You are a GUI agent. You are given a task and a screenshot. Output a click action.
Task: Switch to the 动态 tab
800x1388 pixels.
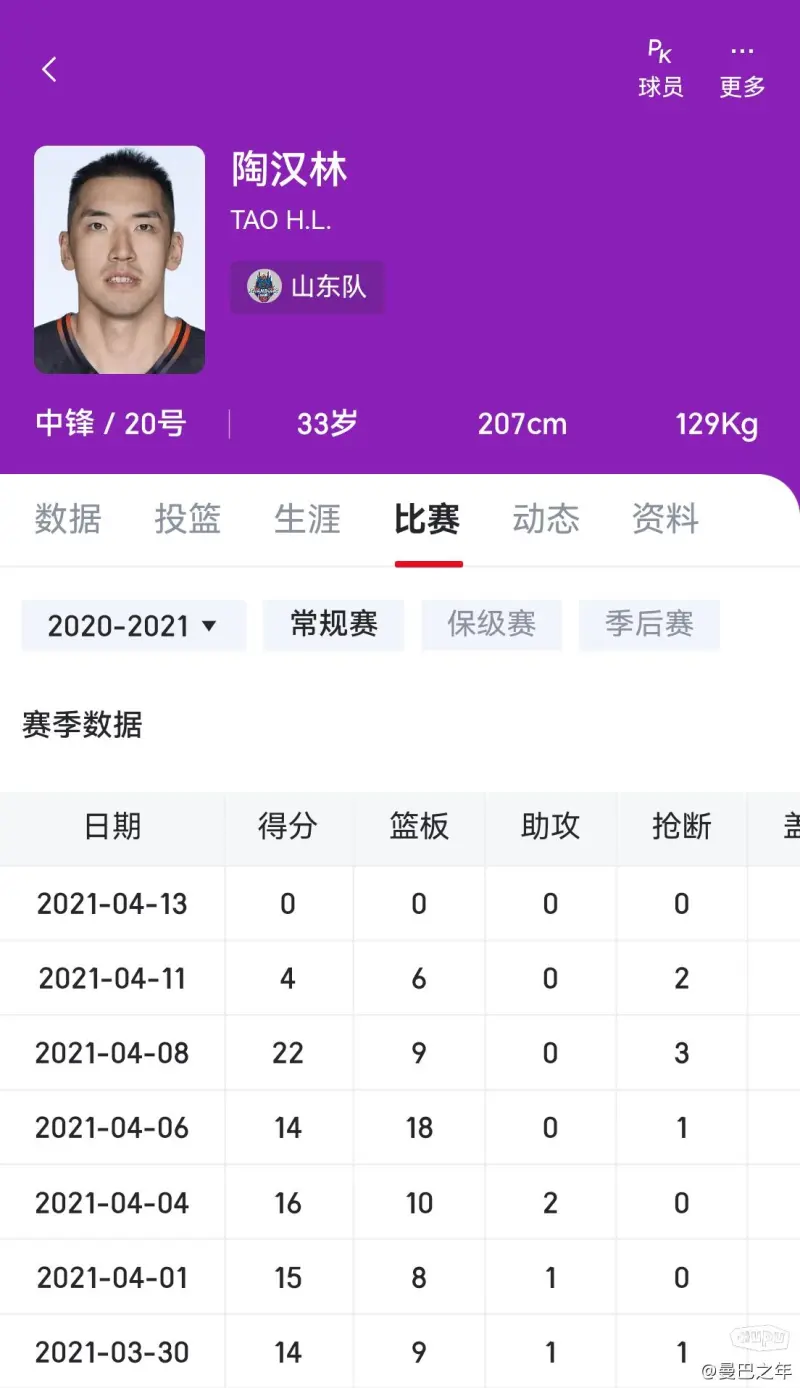546,519
